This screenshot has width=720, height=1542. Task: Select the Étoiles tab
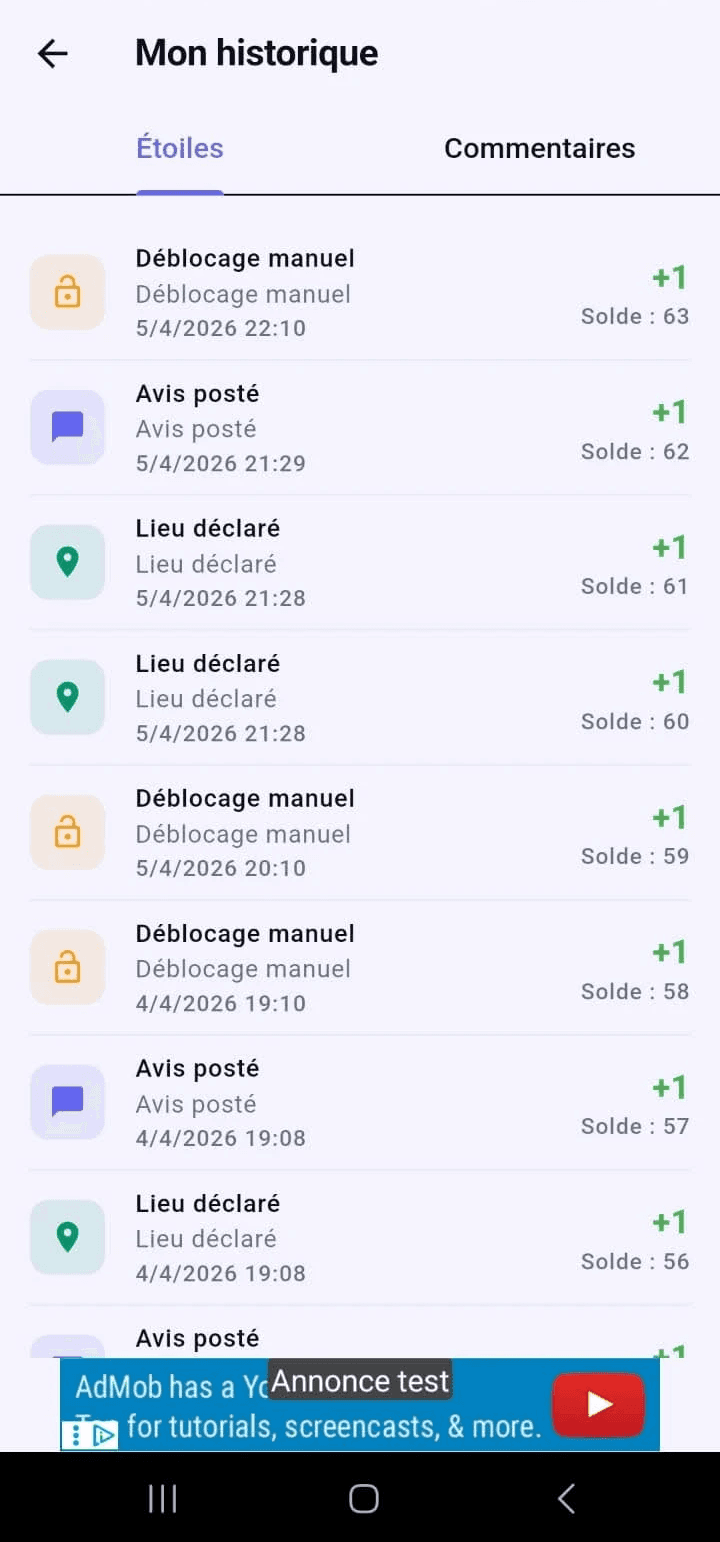tap(180, 149)
